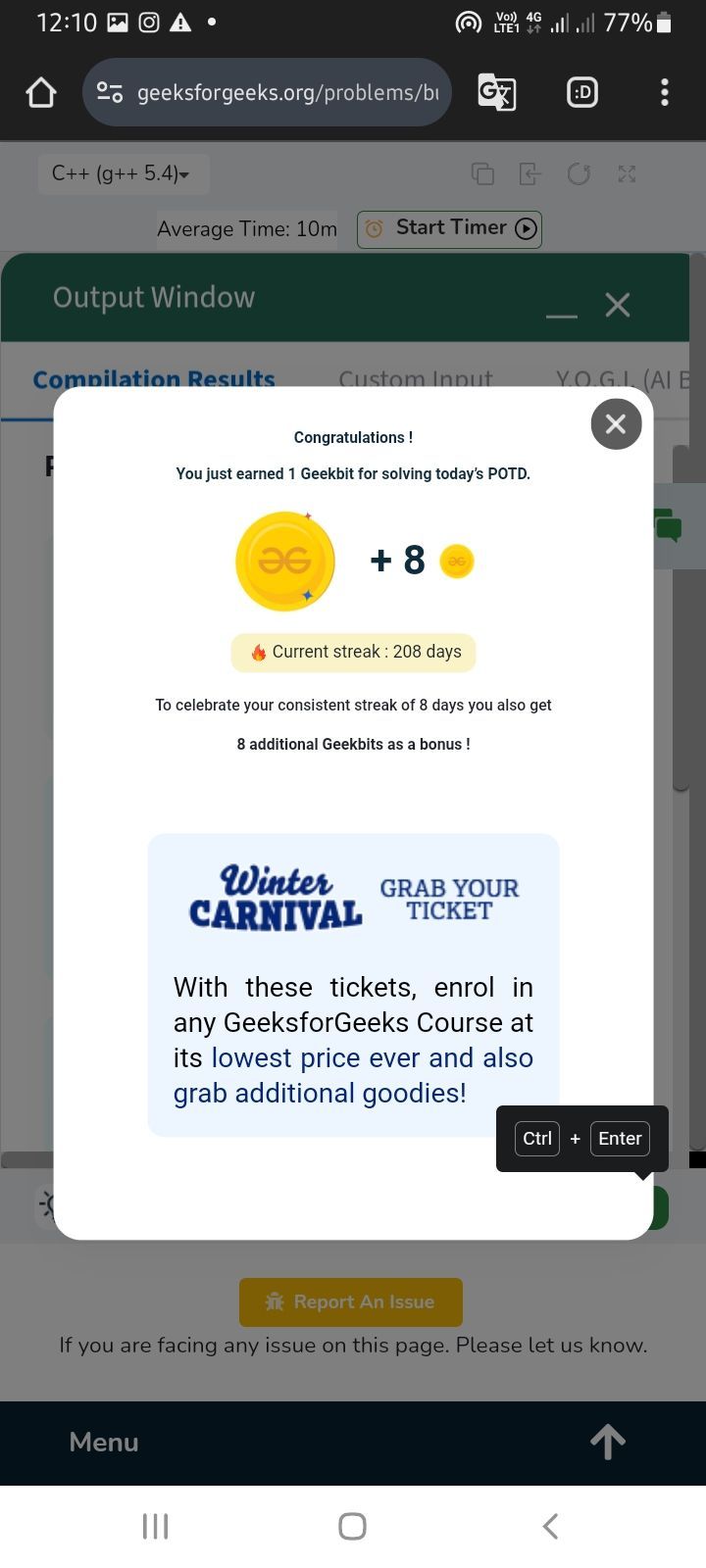The width and height of the screenshot is (706, 1568).
Task: Switch to Custom Input tab
Action: pyautogui.click(x=416, y=378)
